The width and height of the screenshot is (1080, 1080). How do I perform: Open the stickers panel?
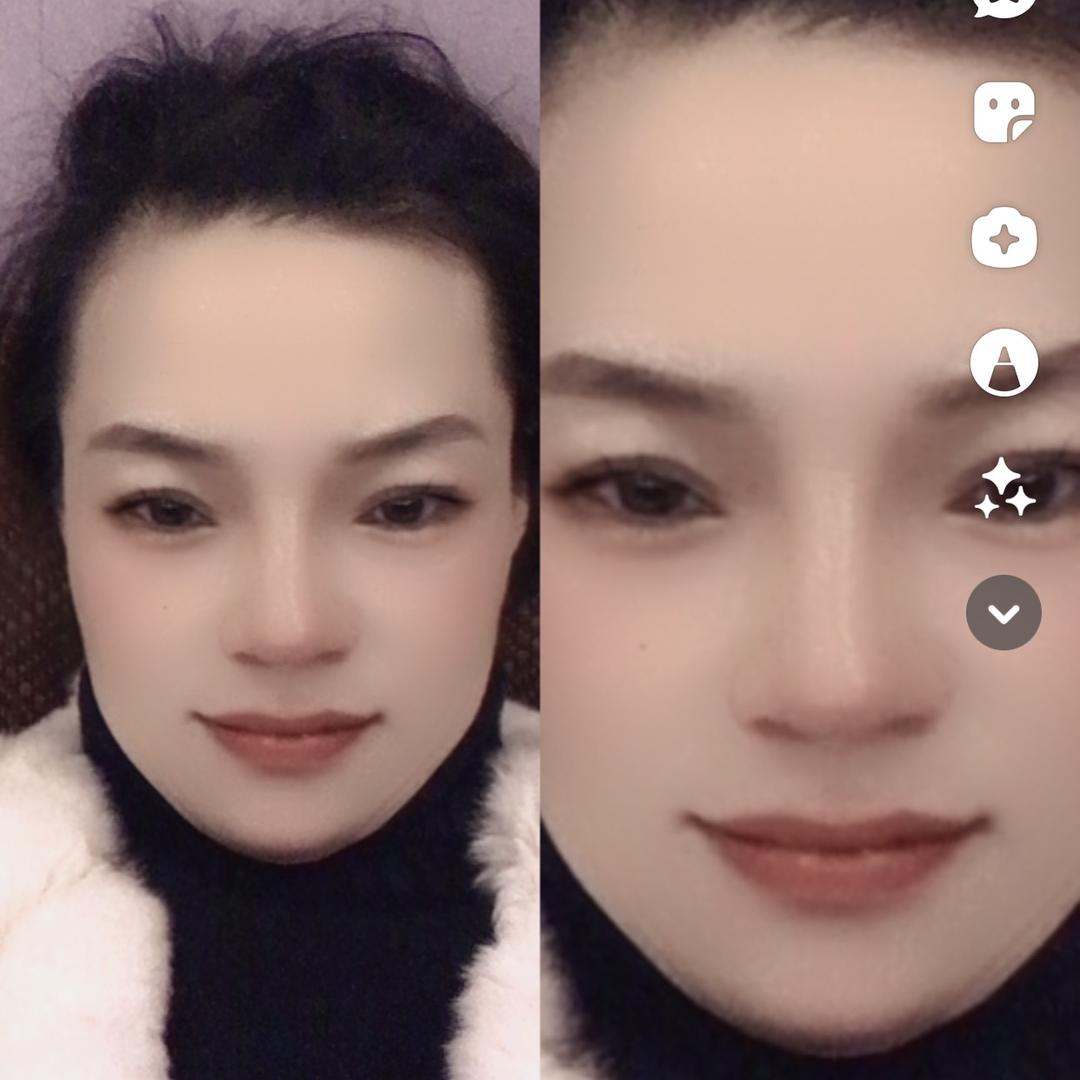click(1004, 112)
